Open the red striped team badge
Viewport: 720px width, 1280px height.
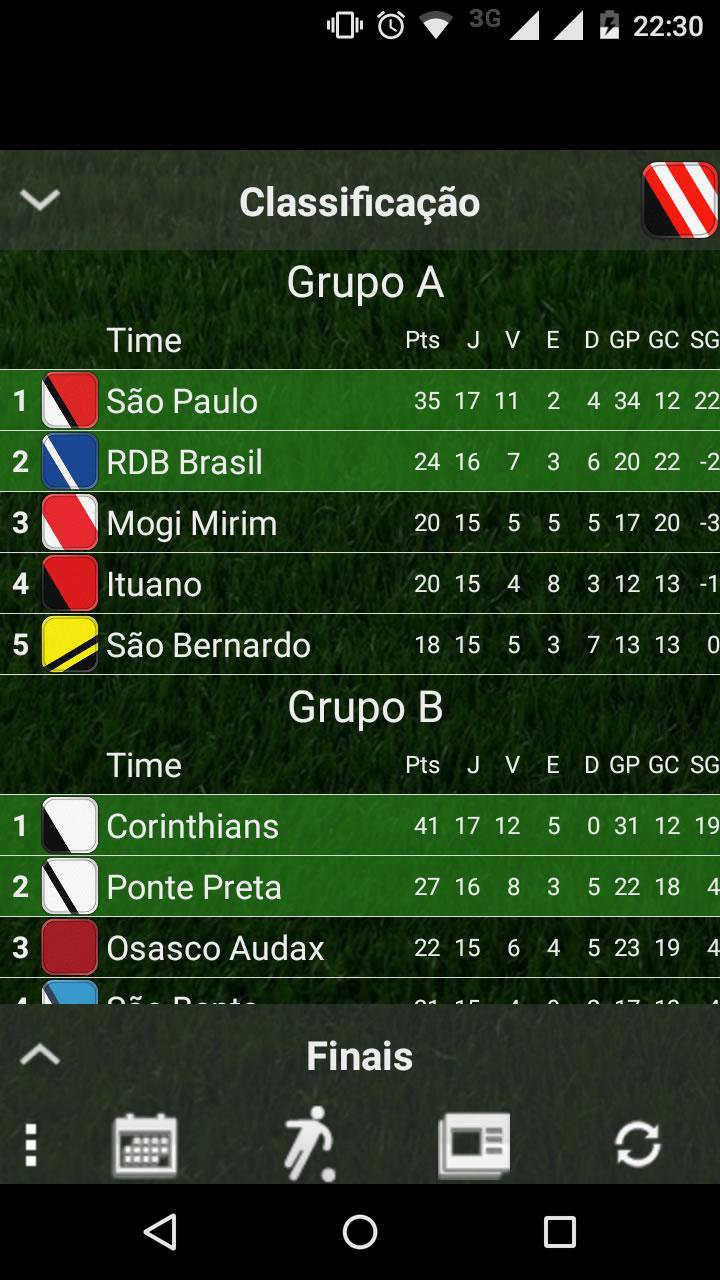point(679,200)
